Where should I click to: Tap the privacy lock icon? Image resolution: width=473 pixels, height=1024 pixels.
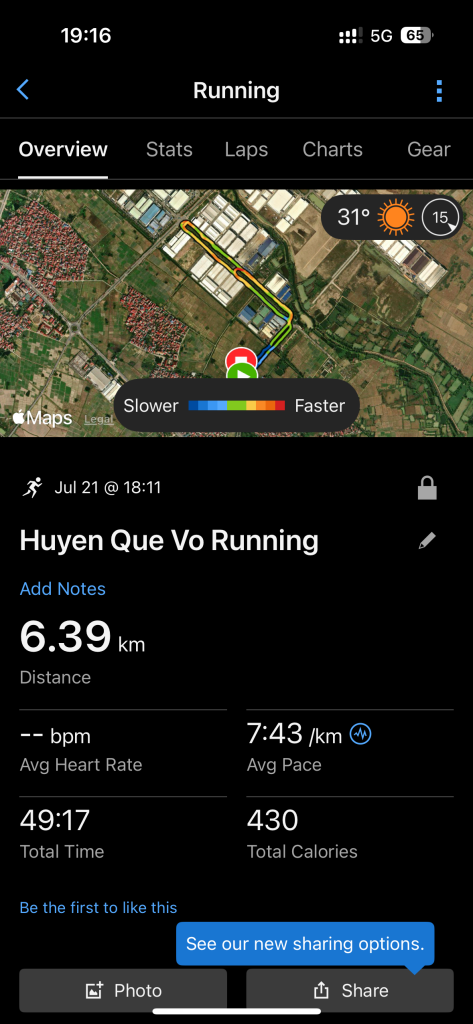coord(427,488)
